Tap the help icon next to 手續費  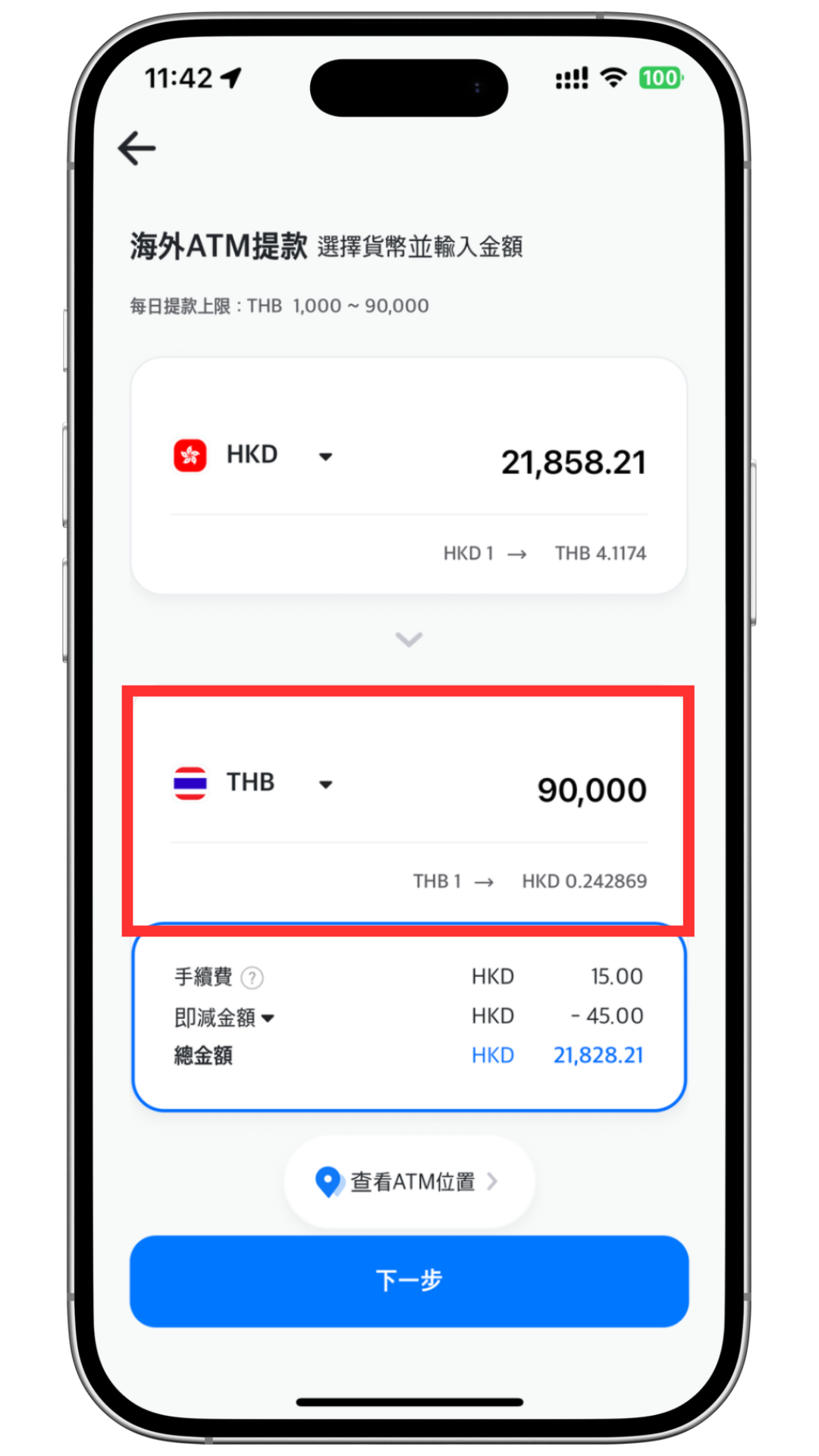252,977
